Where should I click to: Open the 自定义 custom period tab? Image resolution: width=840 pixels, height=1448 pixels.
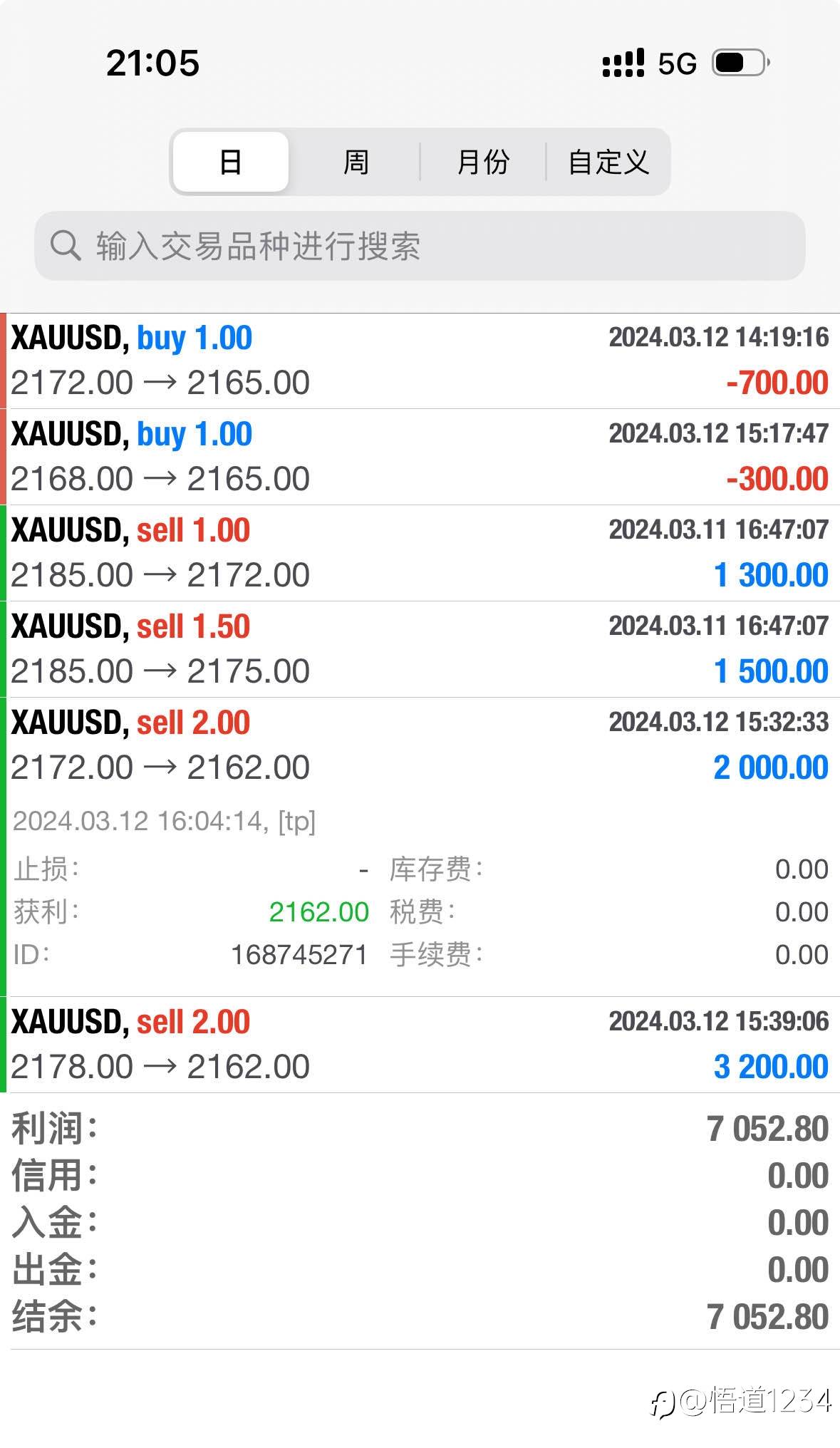[608, 162]
